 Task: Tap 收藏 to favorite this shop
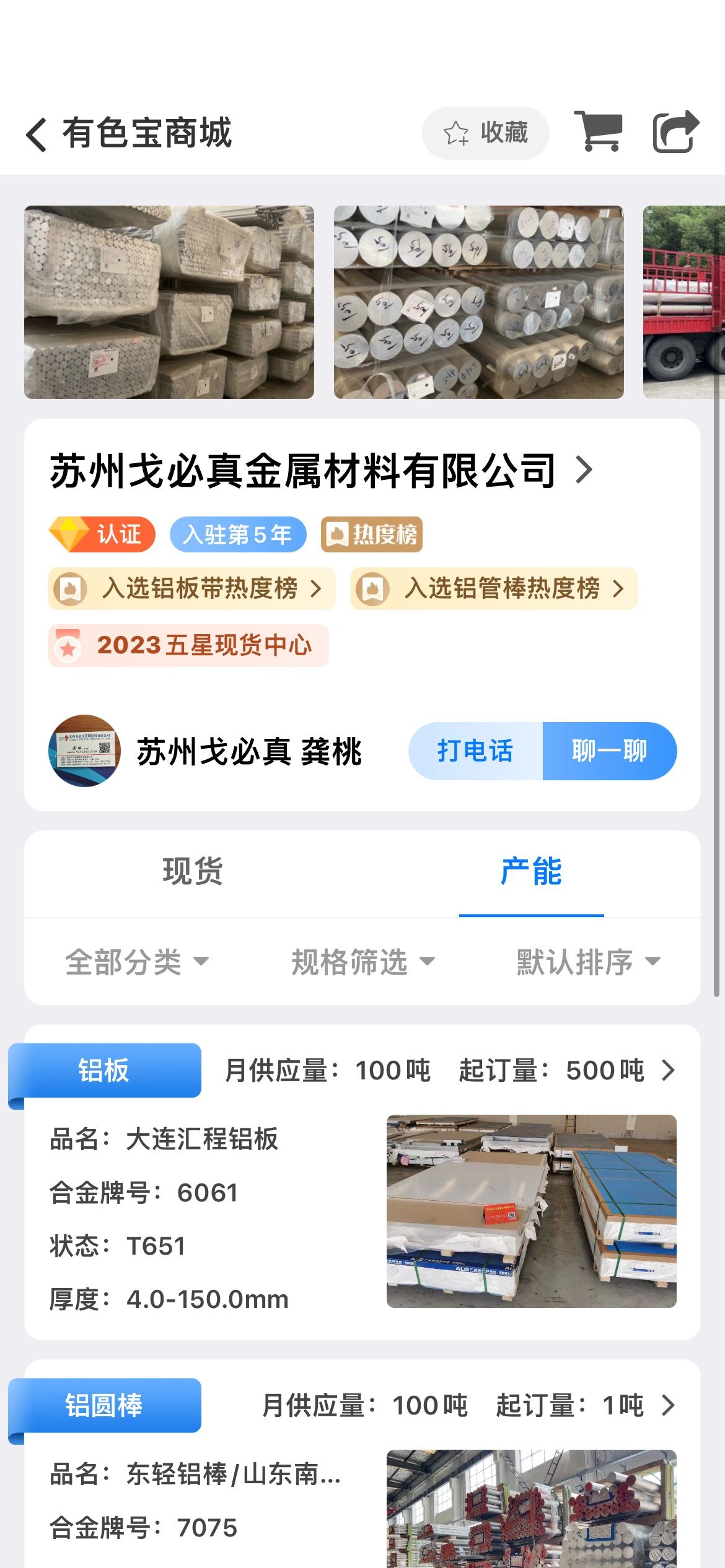click(x=485, y=133)
